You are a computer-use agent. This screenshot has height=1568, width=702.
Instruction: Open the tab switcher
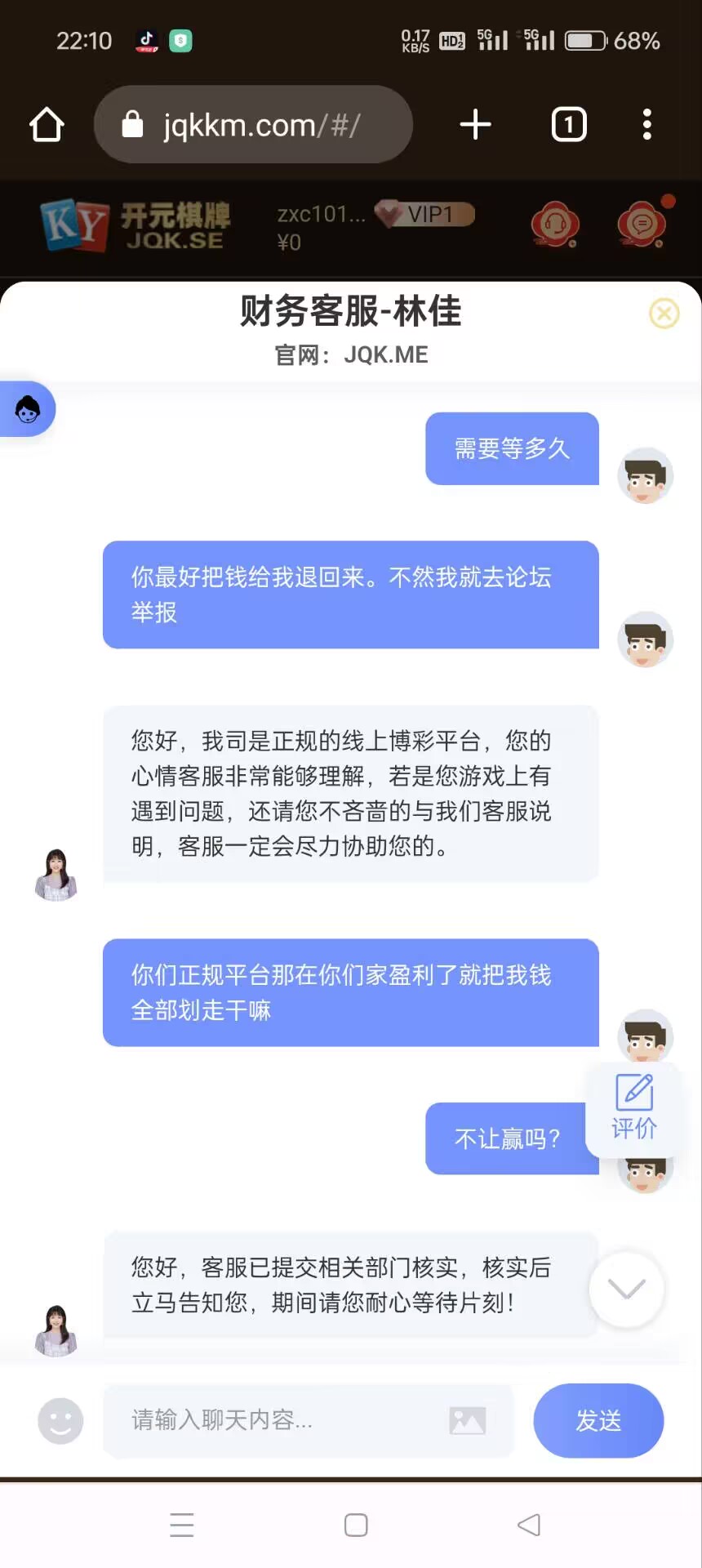tap(569, 125)
